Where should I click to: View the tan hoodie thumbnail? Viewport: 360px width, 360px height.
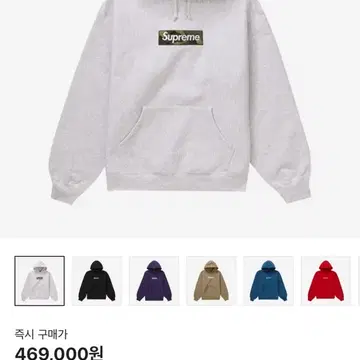tap(211, 281)
